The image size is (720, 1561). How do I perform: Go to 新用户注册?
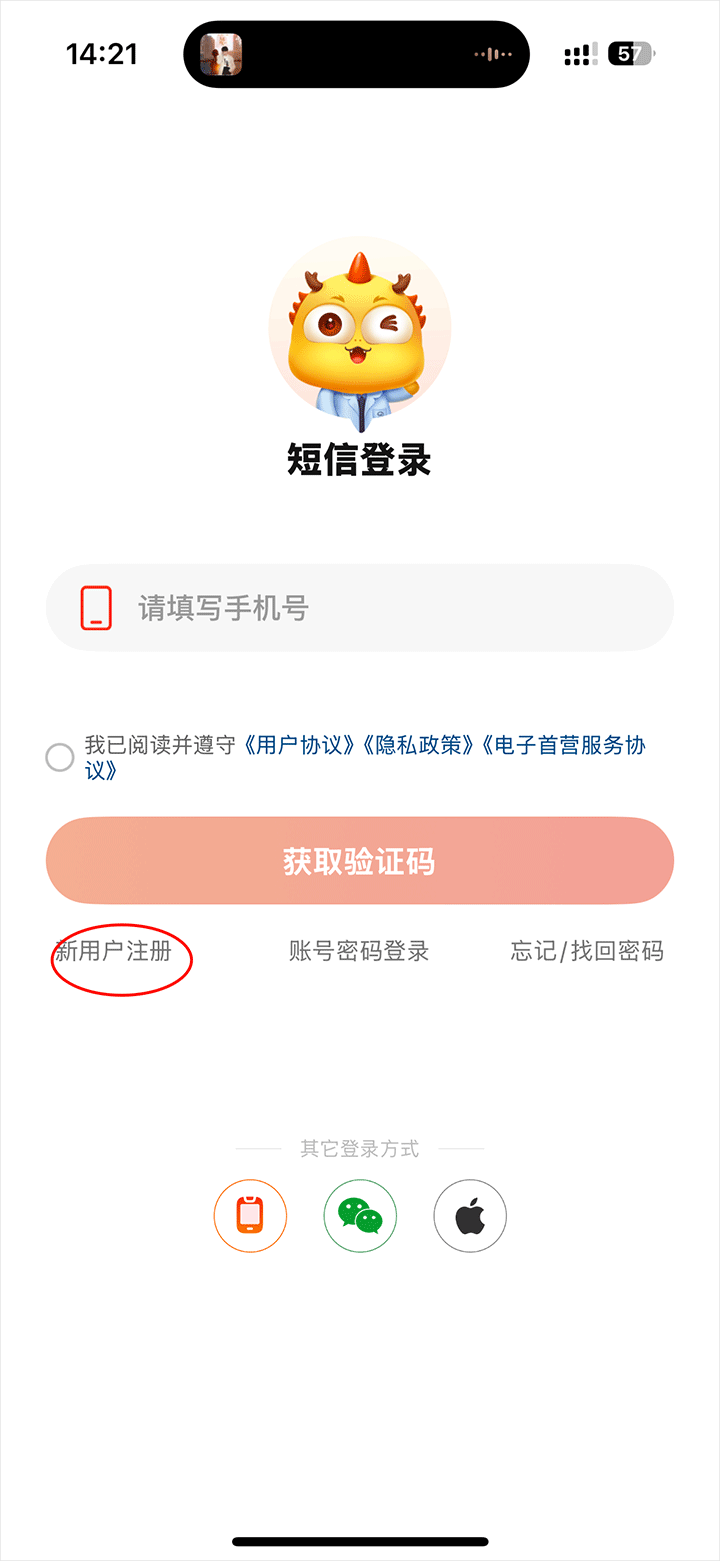(113, 951)
